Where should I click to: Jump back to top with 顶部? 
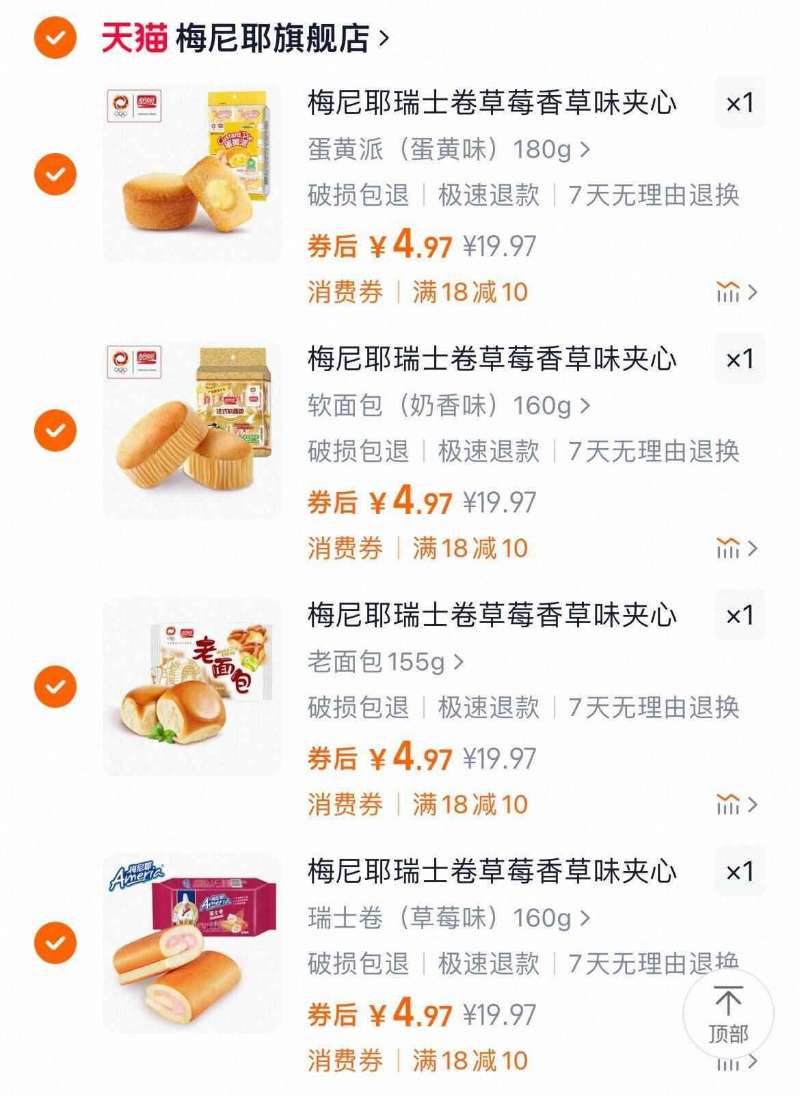[x=728, y=1012]
